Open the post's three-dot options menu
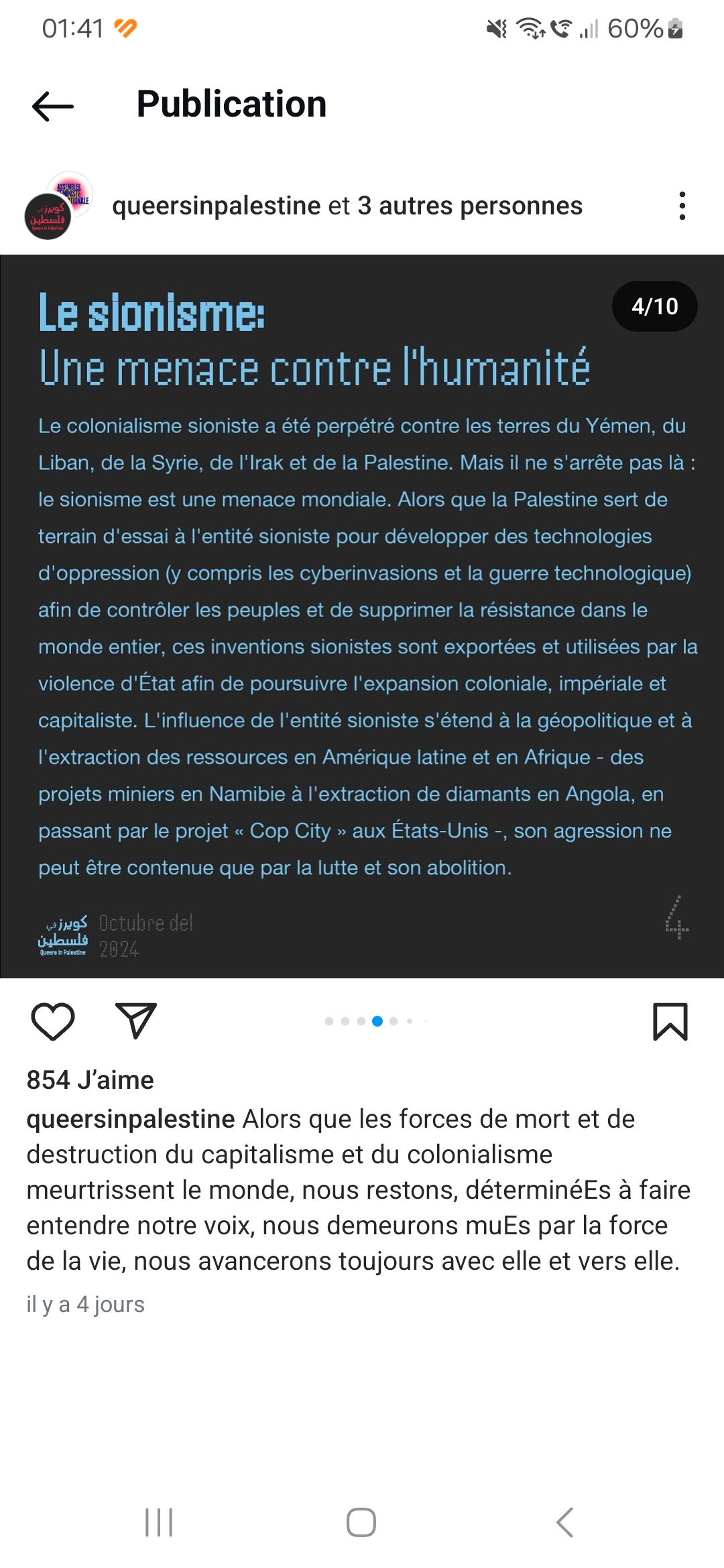Image resolution: width=724 pixels, height=1568 pixels. (682, 206)
